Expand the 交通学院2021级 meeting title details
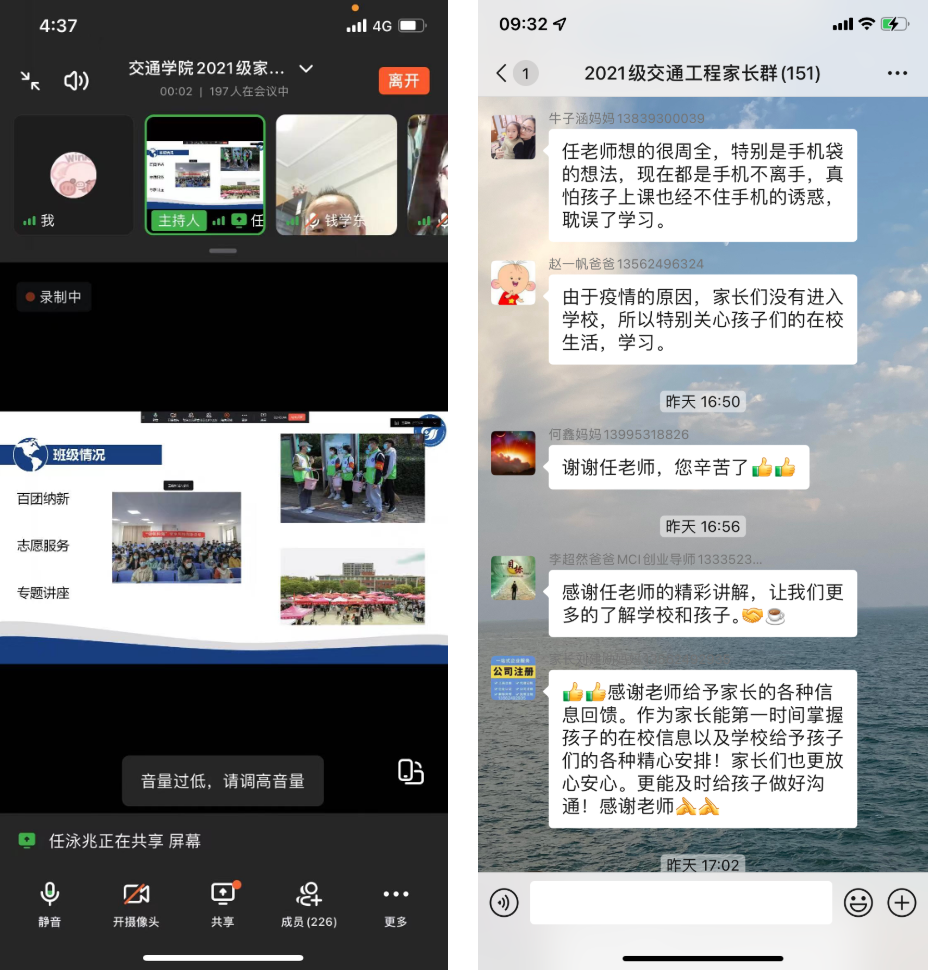The height and width of the screenshot is (975, 928). 306,69
